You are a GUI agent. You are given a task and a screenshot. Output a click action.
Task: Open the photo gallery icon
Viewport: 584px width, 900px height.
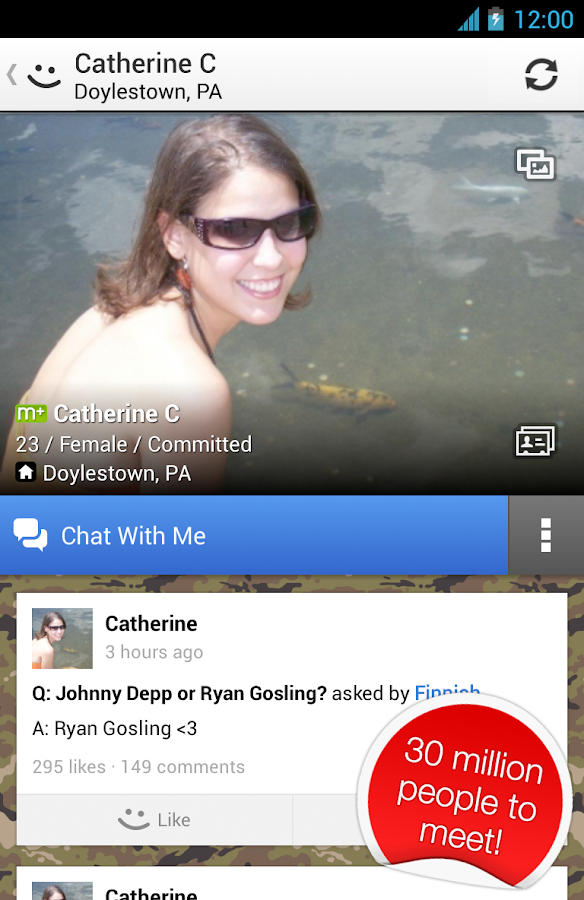click(535, 165)
